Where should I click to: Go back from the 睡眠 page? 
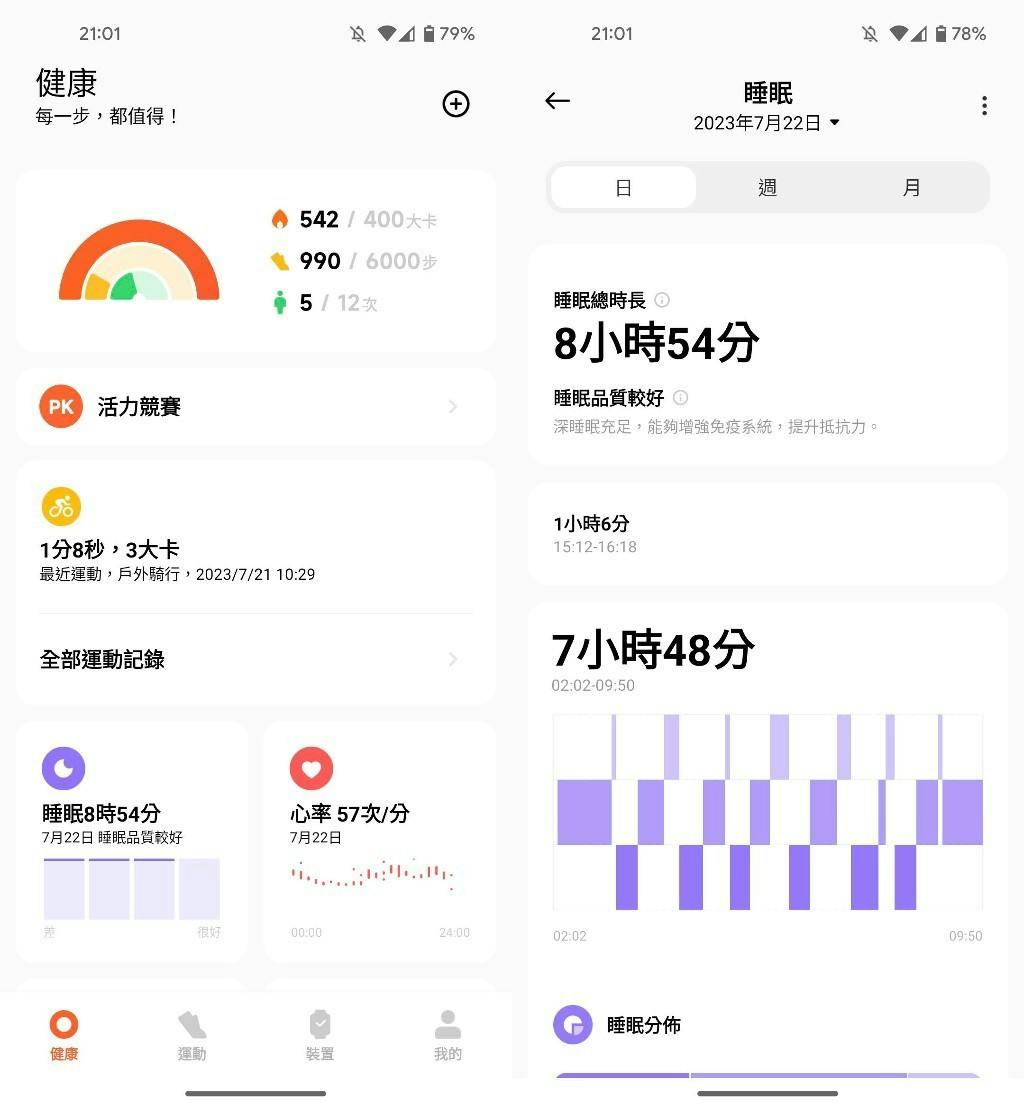pyautogui.click(x=557, y=100)
